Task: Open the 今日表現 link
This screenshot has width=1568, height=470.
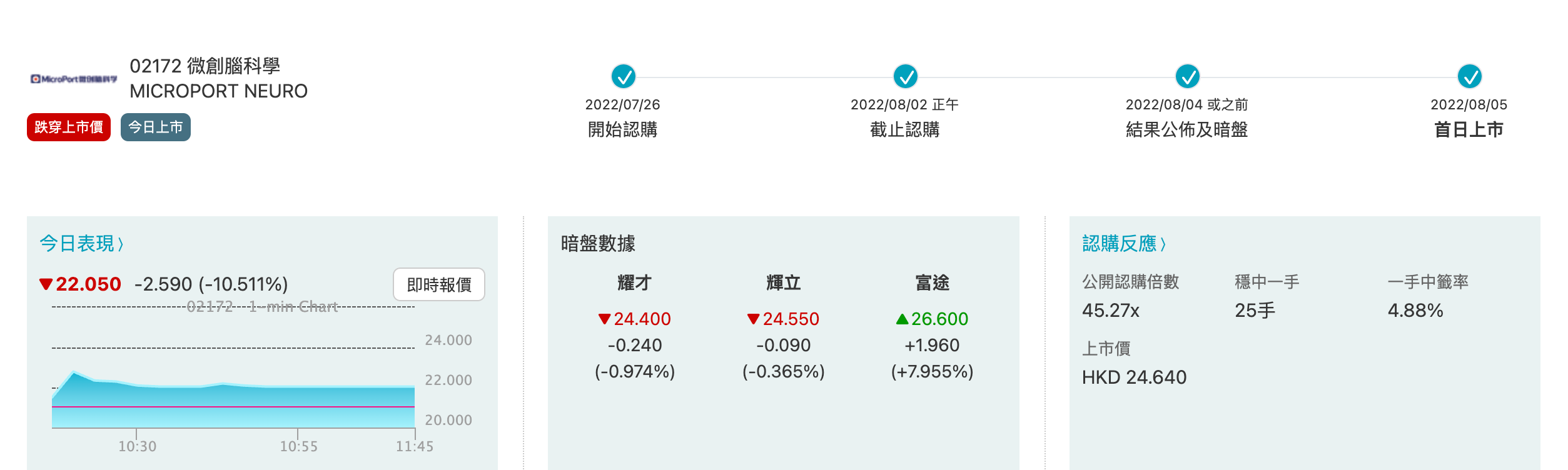Action: point(81,243)
